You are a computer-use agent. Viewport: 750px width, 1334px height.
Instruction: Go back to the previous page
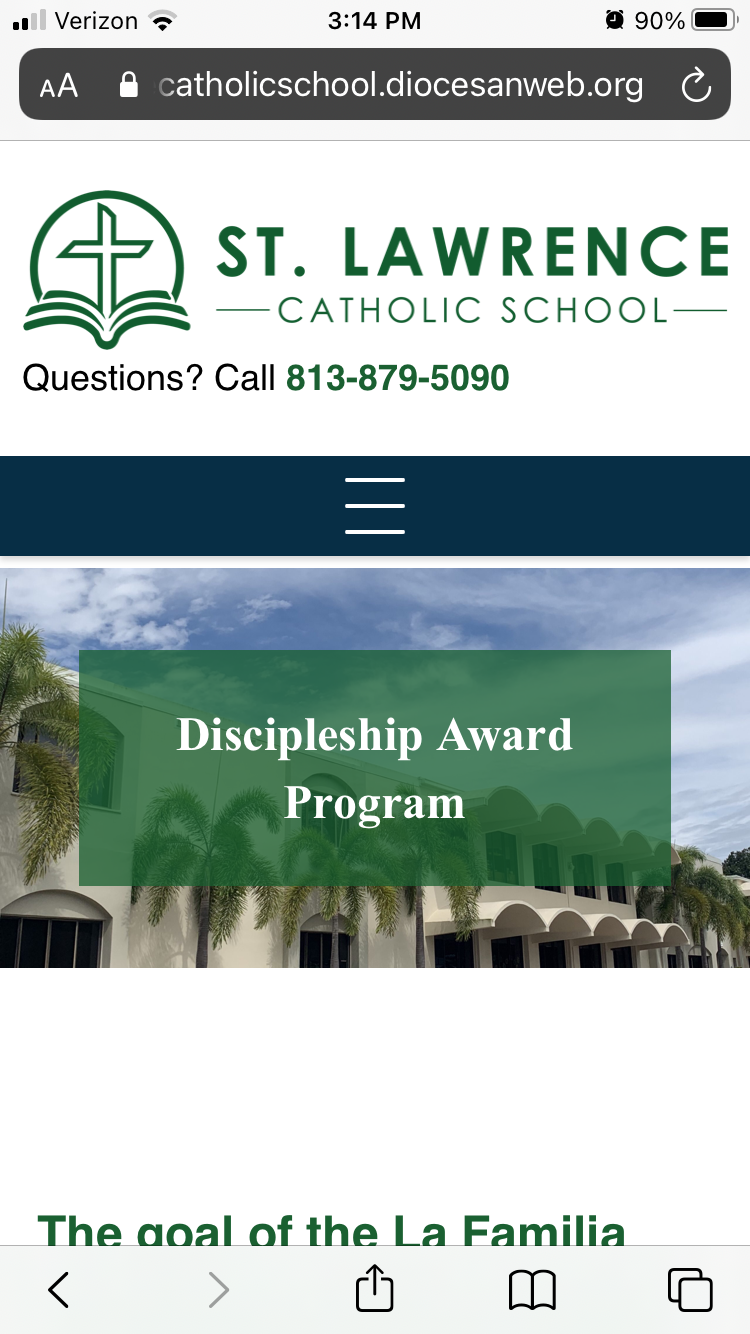(x=59, y=1290)
